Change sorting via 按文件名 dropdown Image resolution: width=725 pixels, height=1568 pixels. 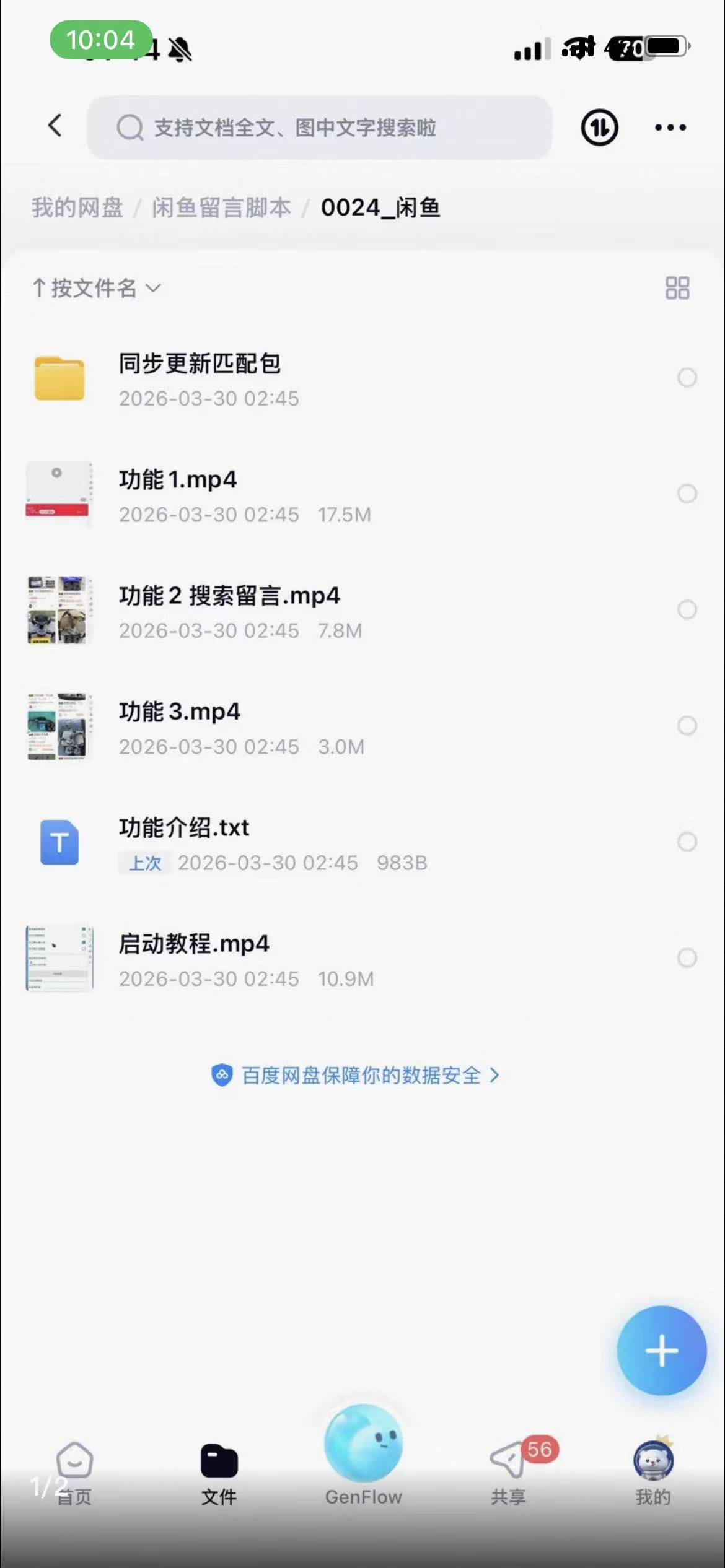[x=97, y=288]
